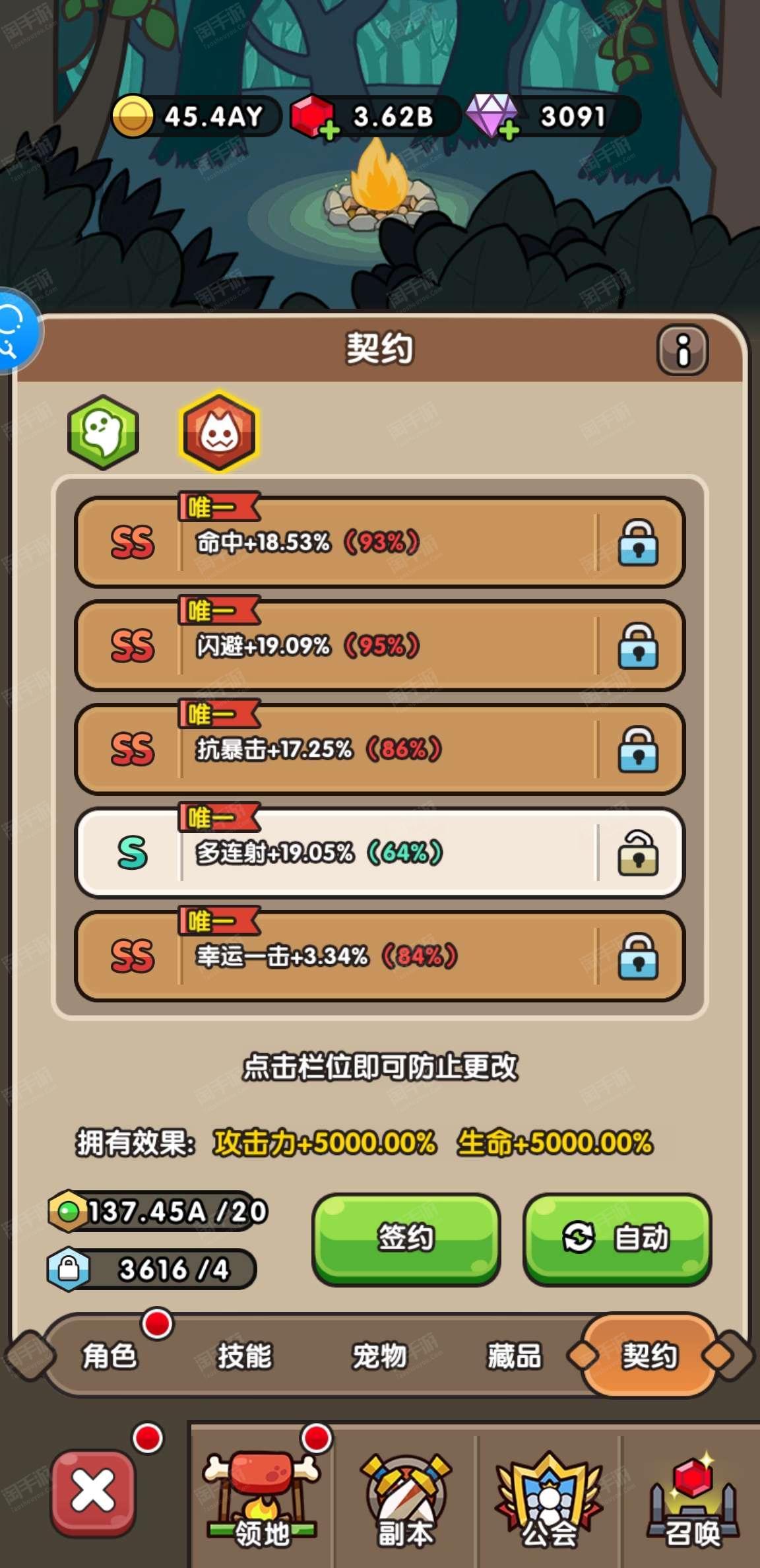Switch to the 角色 tab
This screenshot has height=1568, width=760.
(110, 1356)
